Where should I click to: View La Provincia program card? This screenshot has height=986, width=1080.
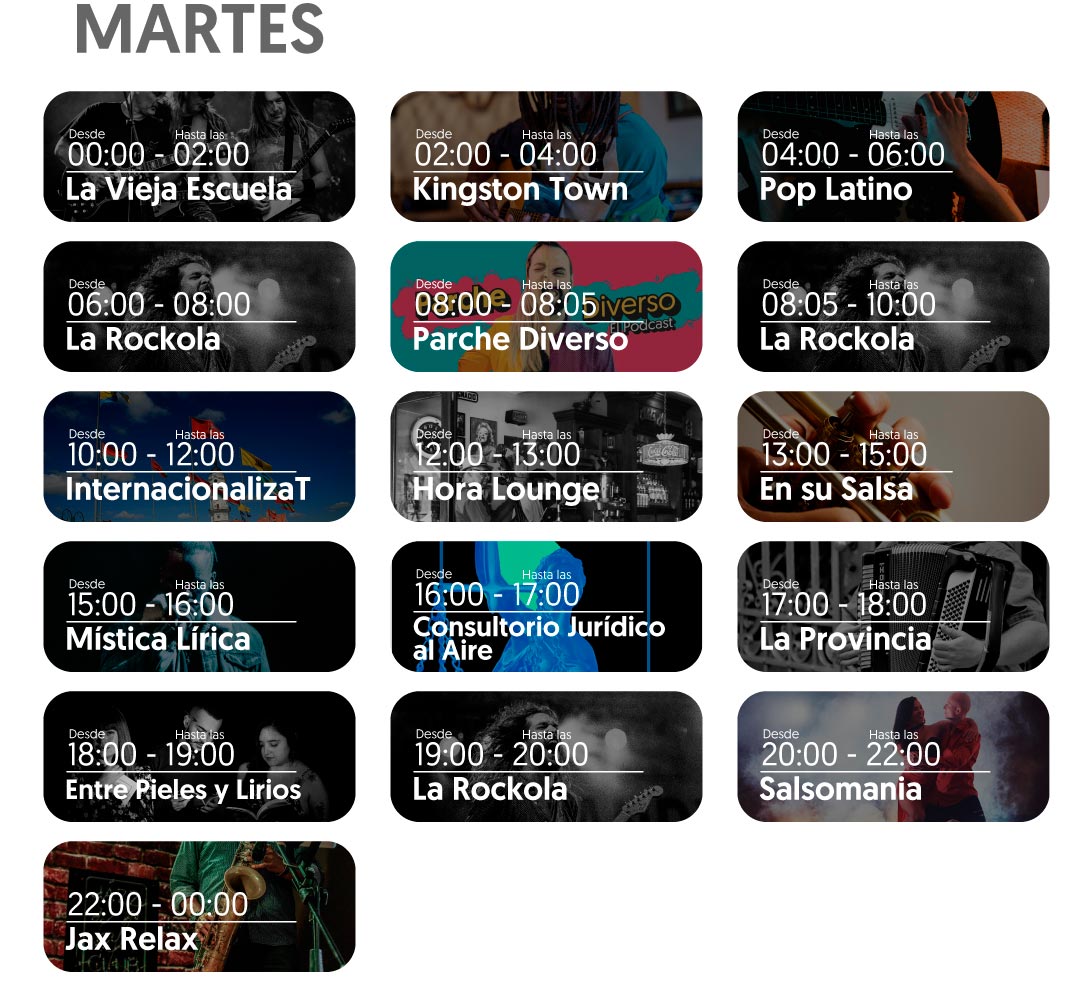pyautogui.click(x=893, y=607)
